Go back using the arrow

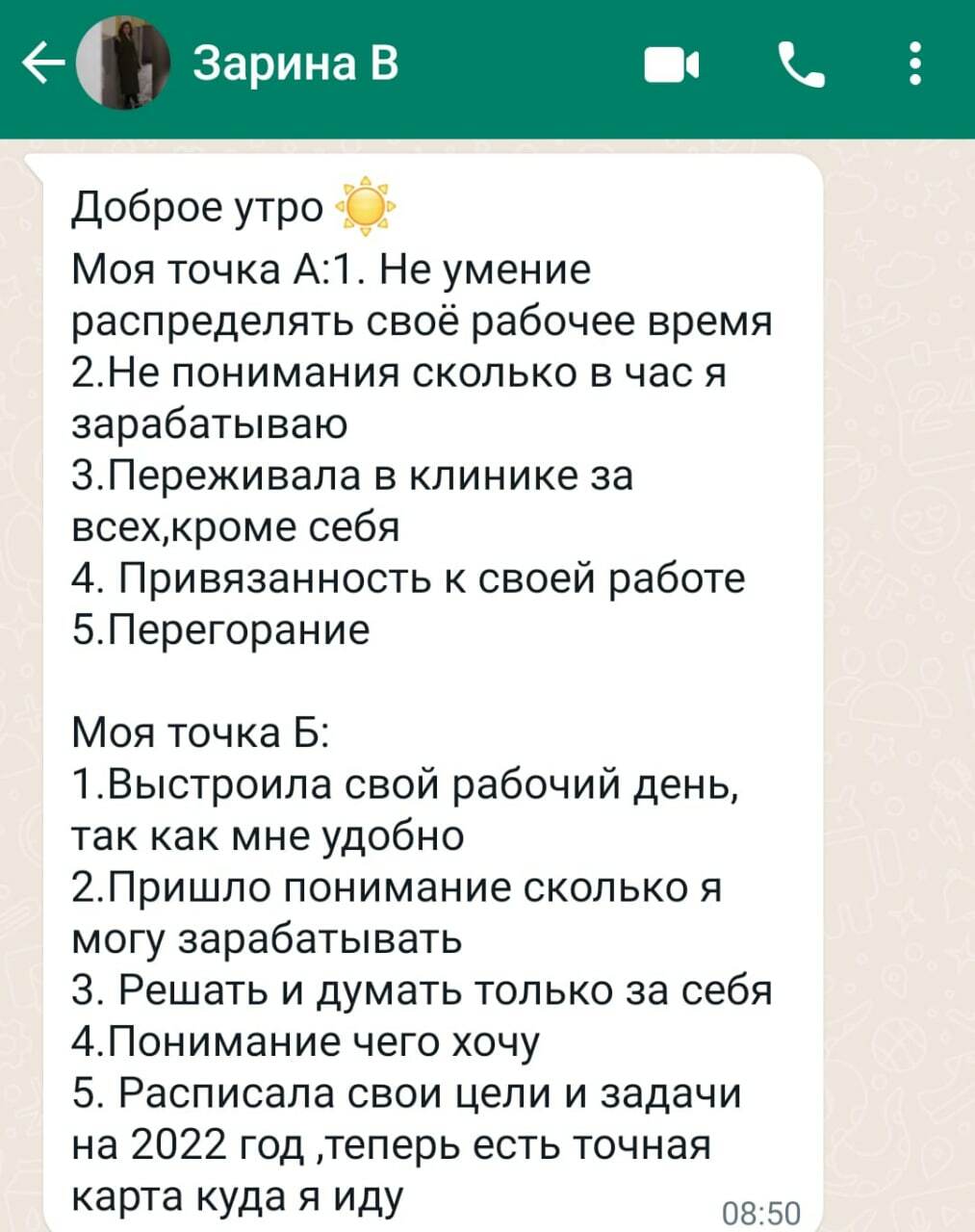click(x=41, y=65)
